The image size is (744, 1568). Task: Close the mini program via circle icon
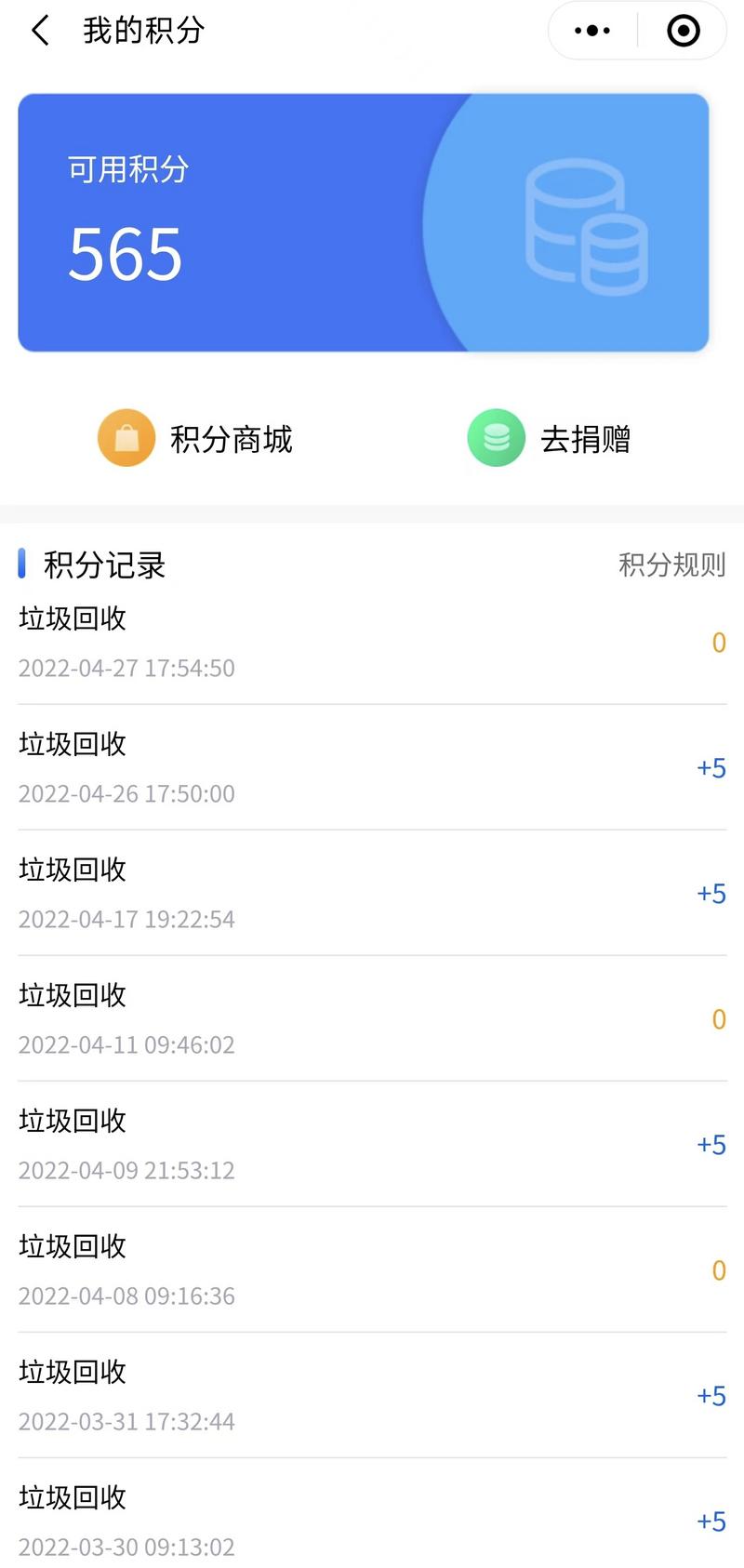point(684,31)
